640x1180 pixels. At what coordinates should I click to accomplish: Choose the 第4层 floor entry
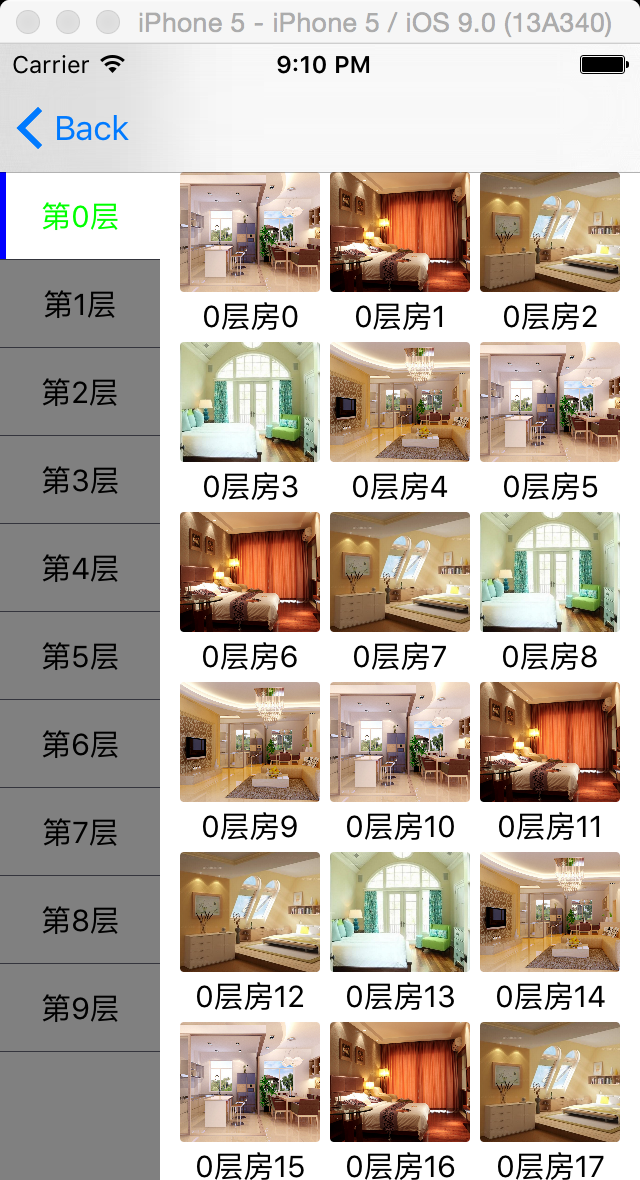(80, 568)
